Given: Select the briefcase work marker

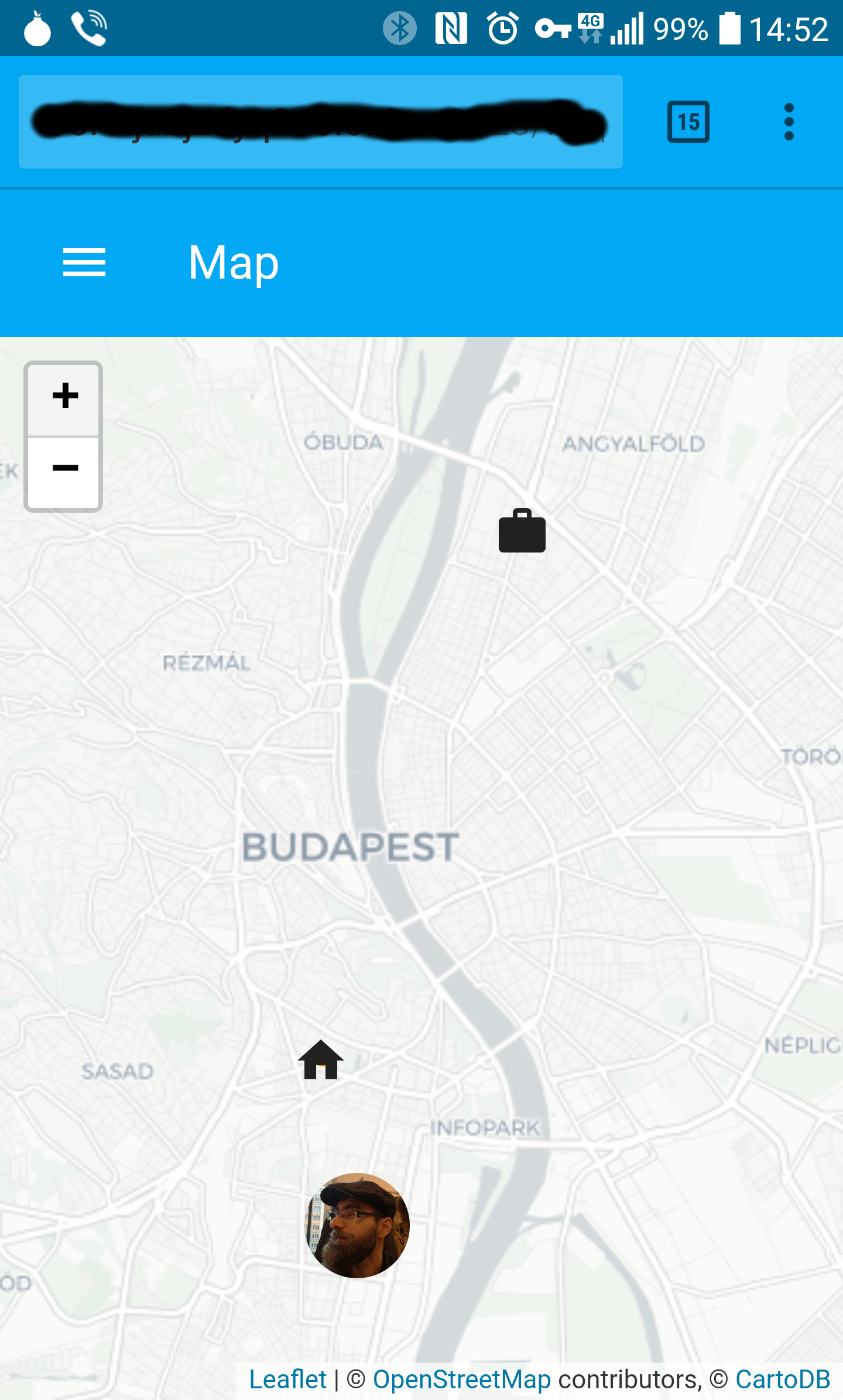Looking at the screenshot, I should click(x=522, y=531).
